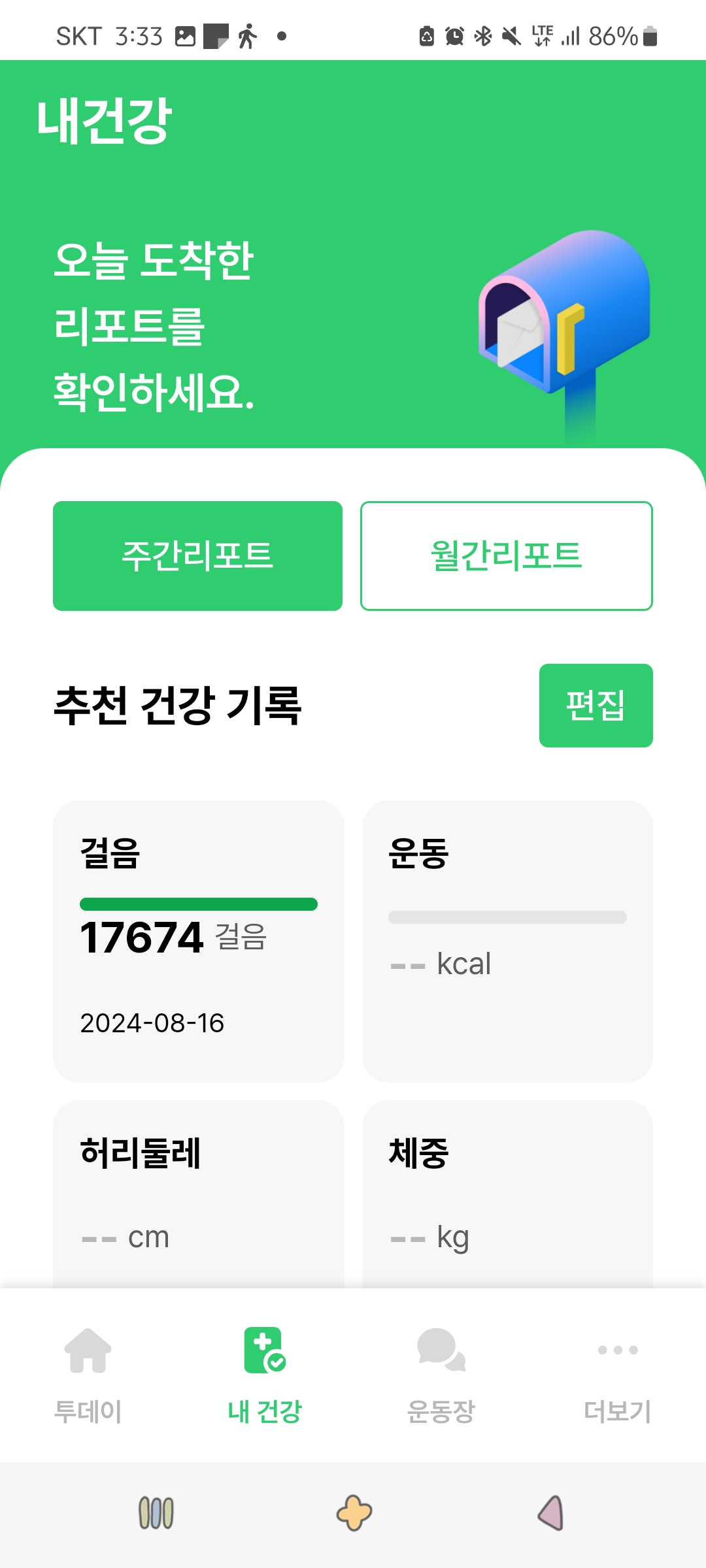Open the 월간리포트 monthly report
The image size is (706, 1568).
(506, 556)
